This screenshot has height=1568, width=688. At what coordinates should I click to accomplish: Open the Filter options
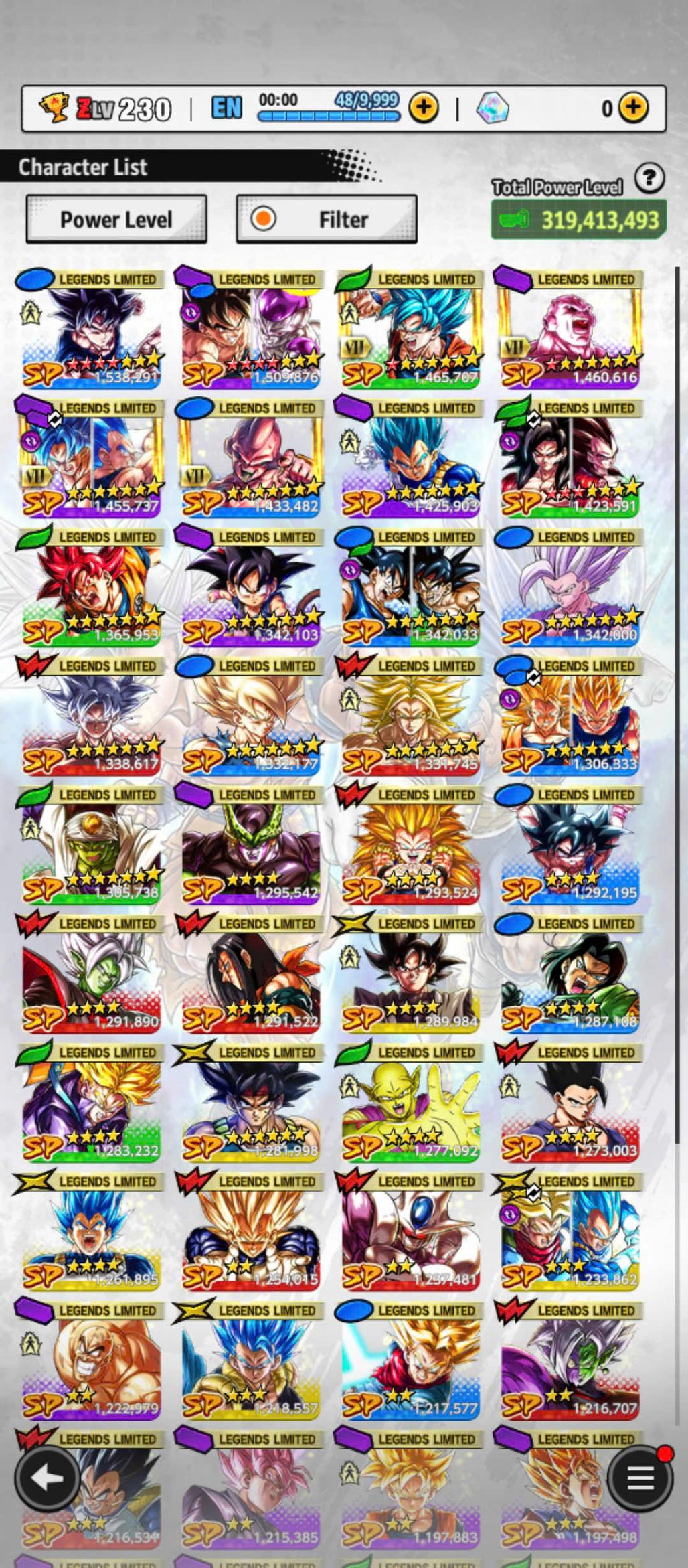[327, 220]
